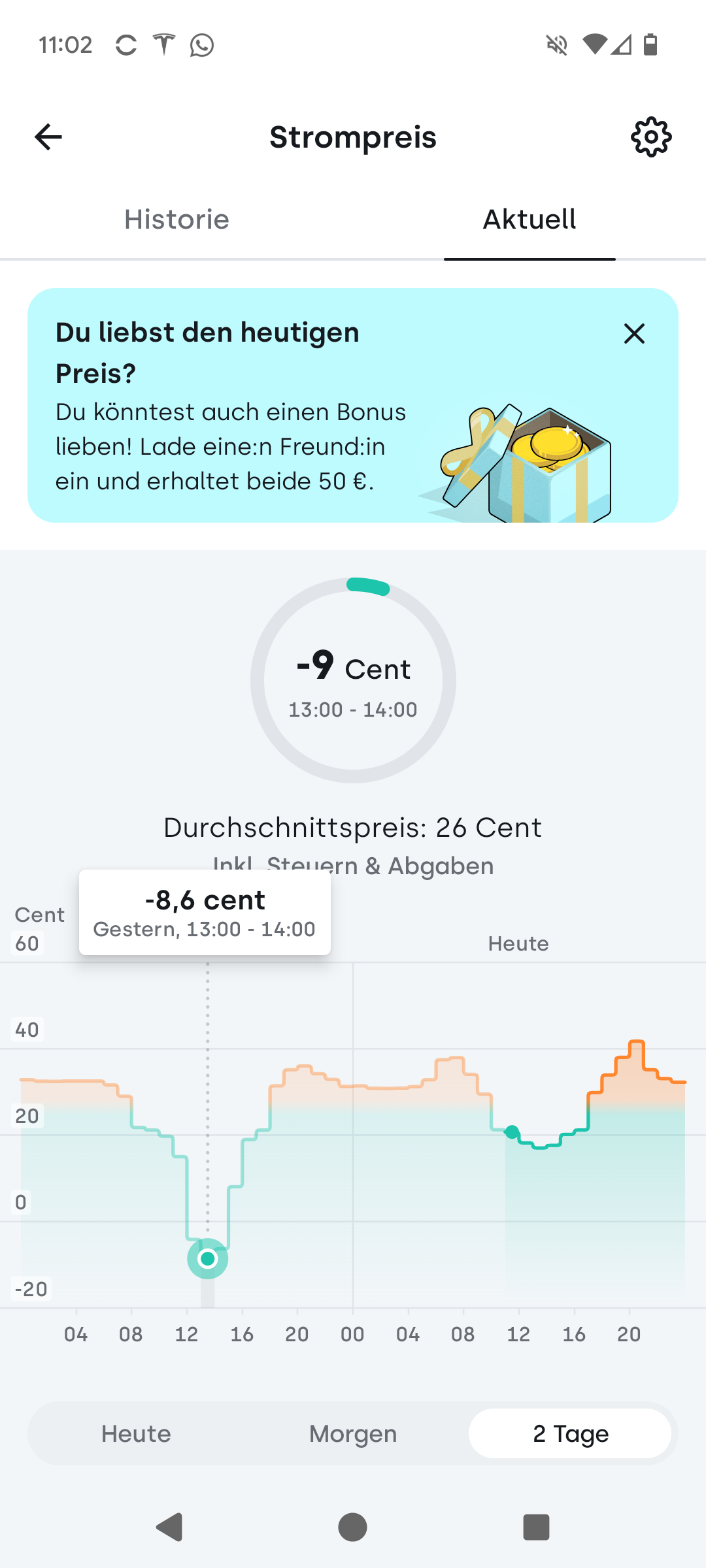Switch to the Historie tab

[176, 220]
